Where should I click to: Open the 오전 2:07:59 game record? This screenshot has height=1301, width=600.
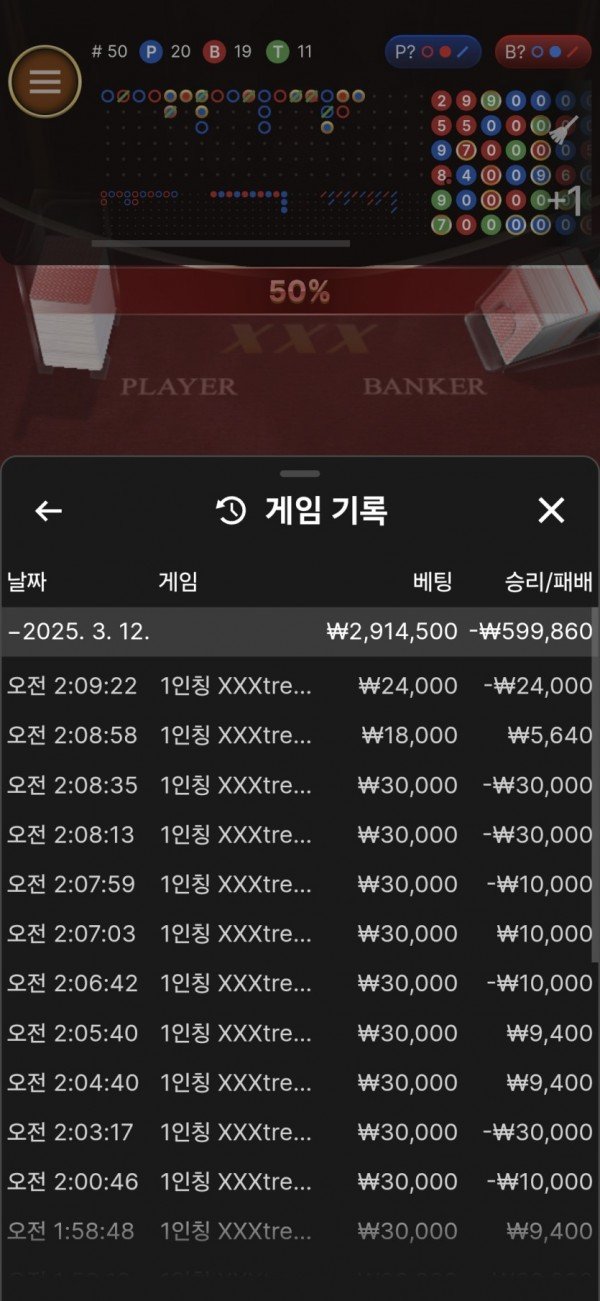[300, 884]
